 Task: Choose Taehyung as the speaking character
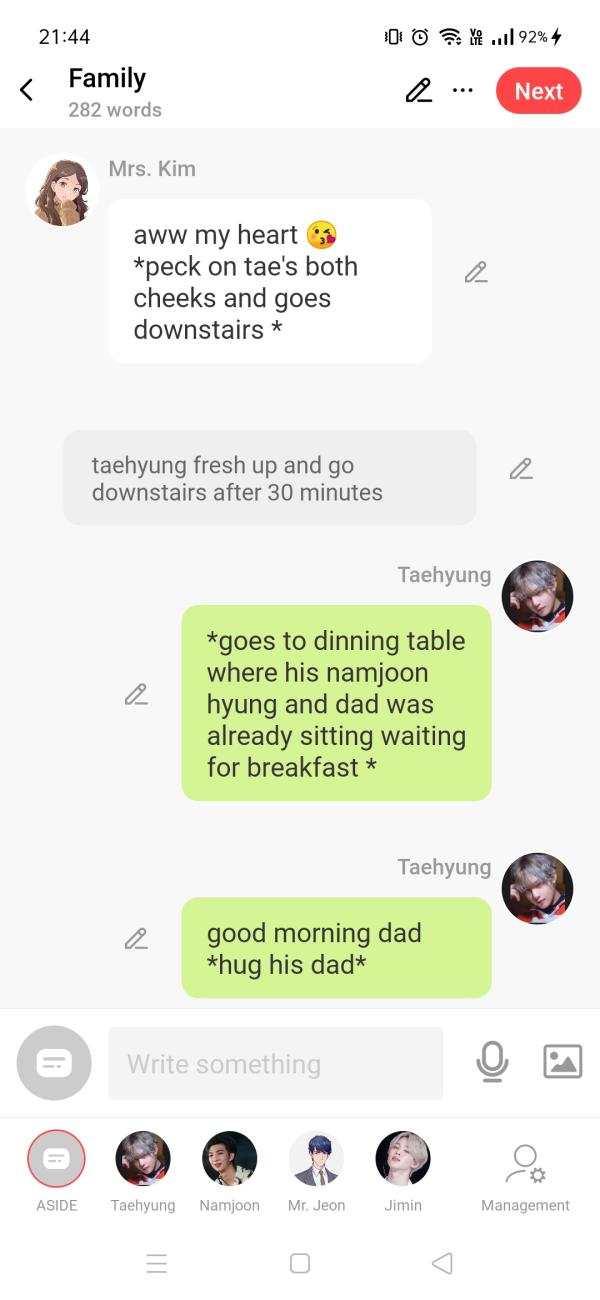[143, 1160]
